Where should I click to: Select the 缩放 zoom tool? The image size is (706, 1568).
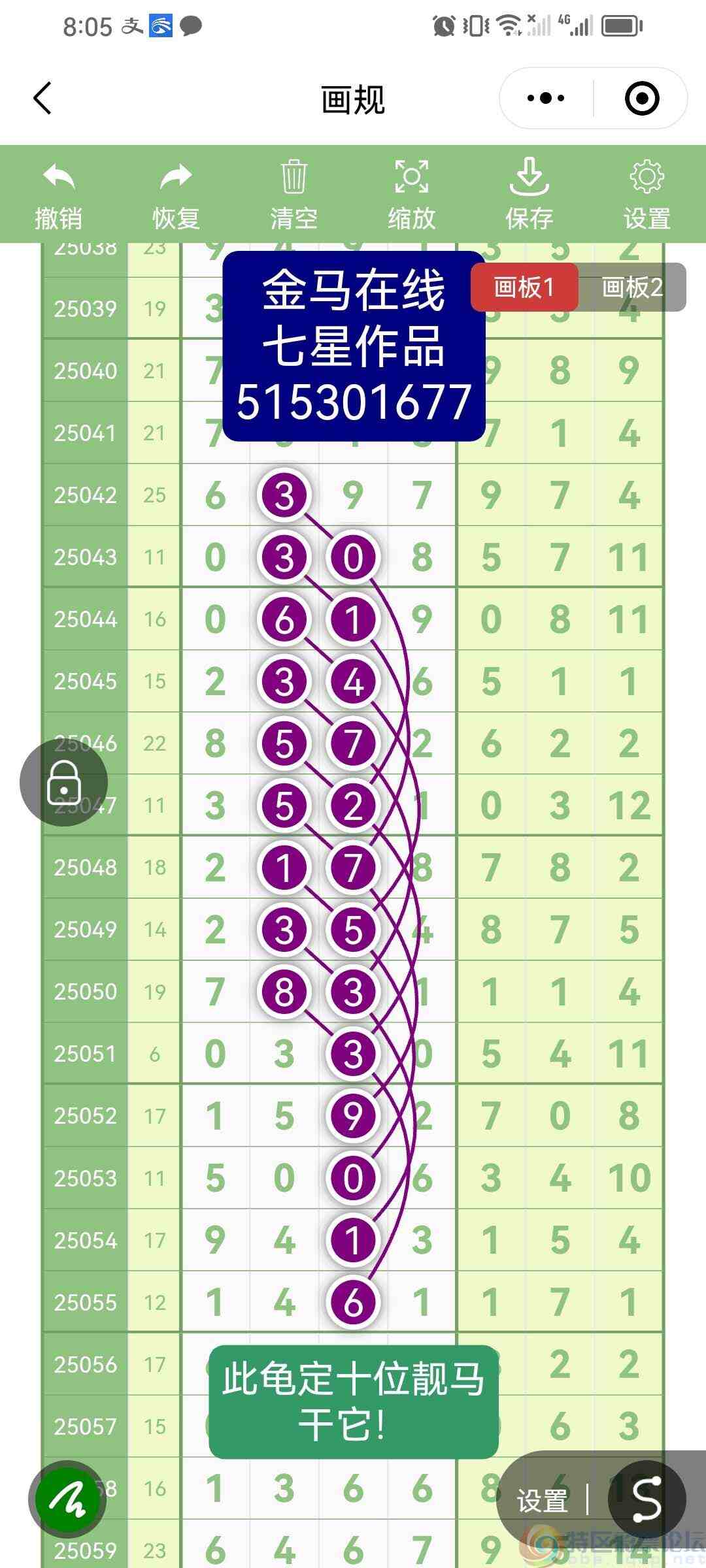click(411, 195)
